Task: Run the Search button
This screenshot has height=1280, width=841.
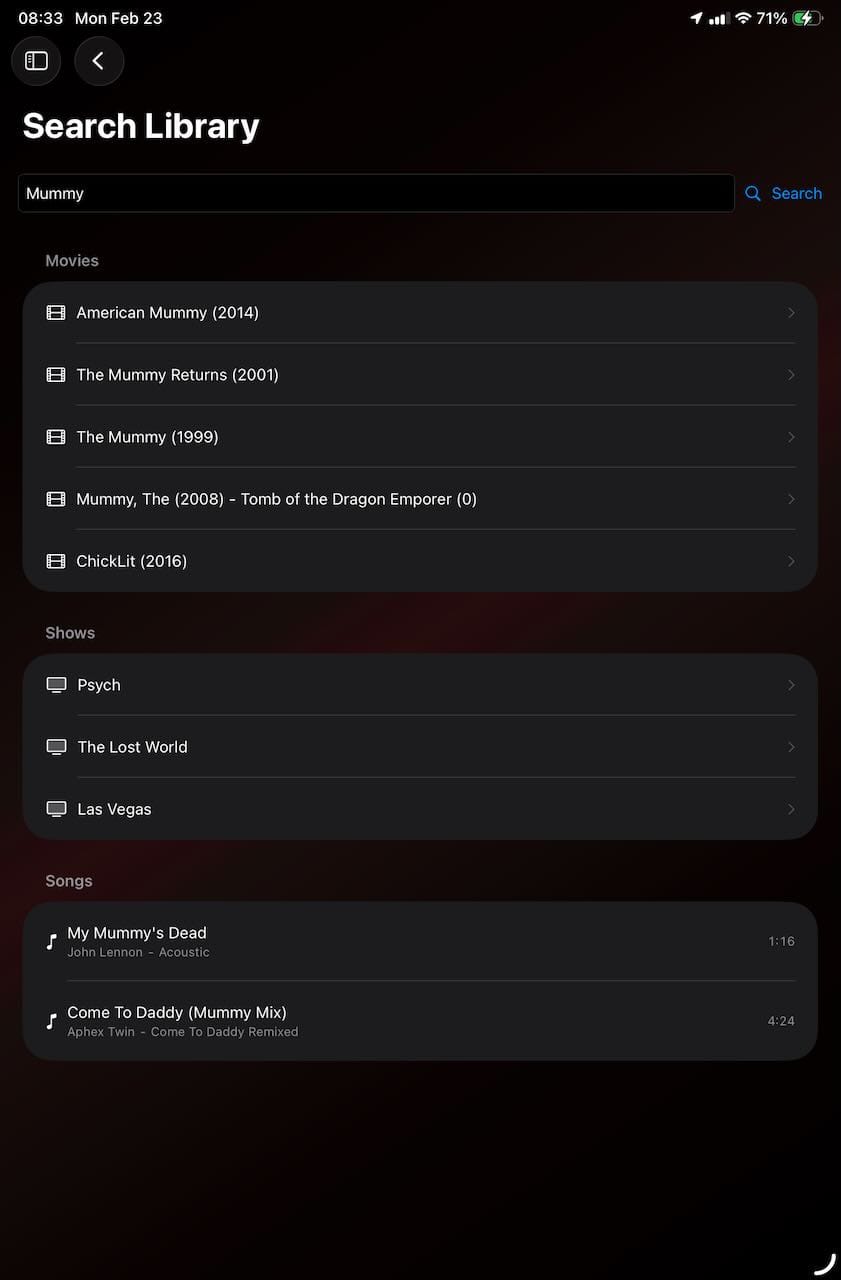Action: coord(784,193)
